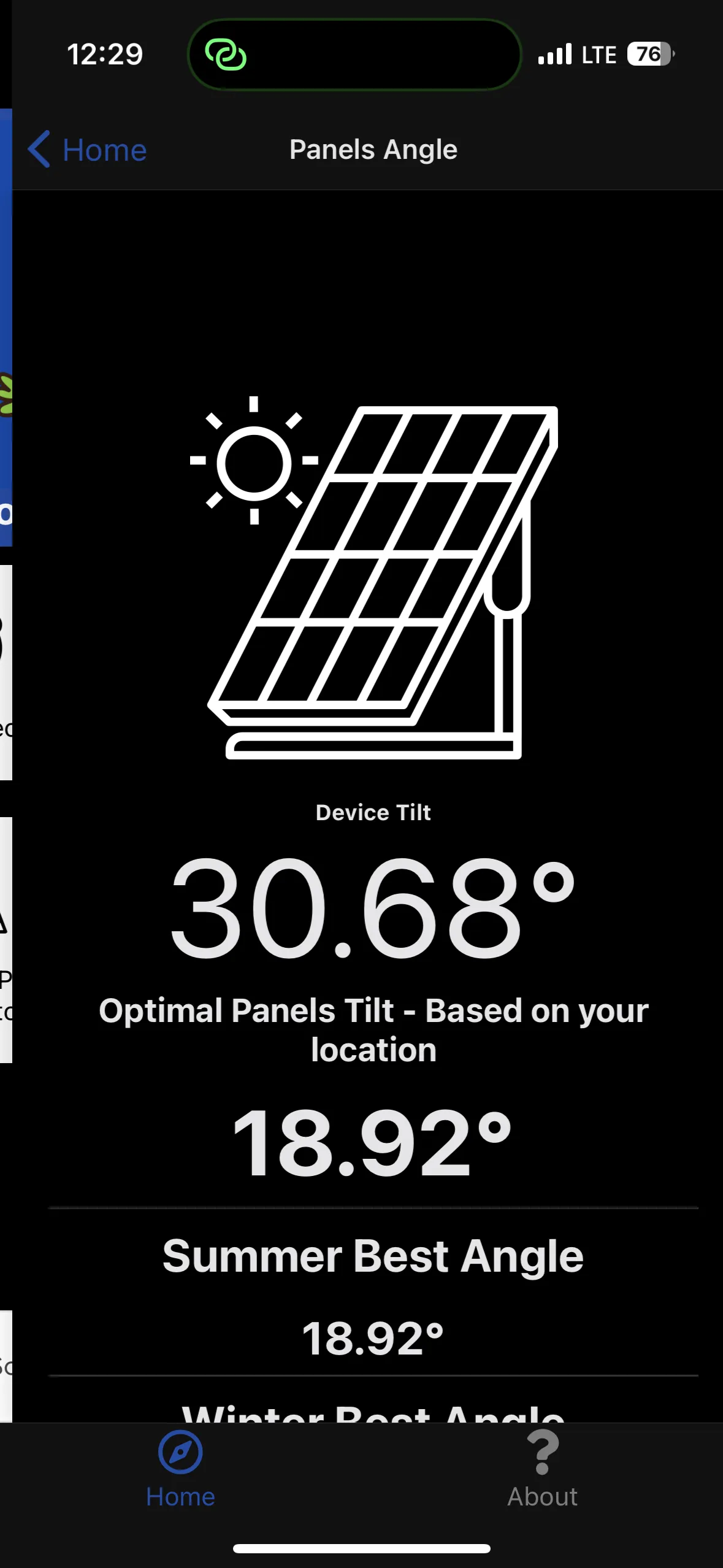Tap the clock showing 12:29
Viewport: 723px width, 1568px height.
click(x=105, y=54)
